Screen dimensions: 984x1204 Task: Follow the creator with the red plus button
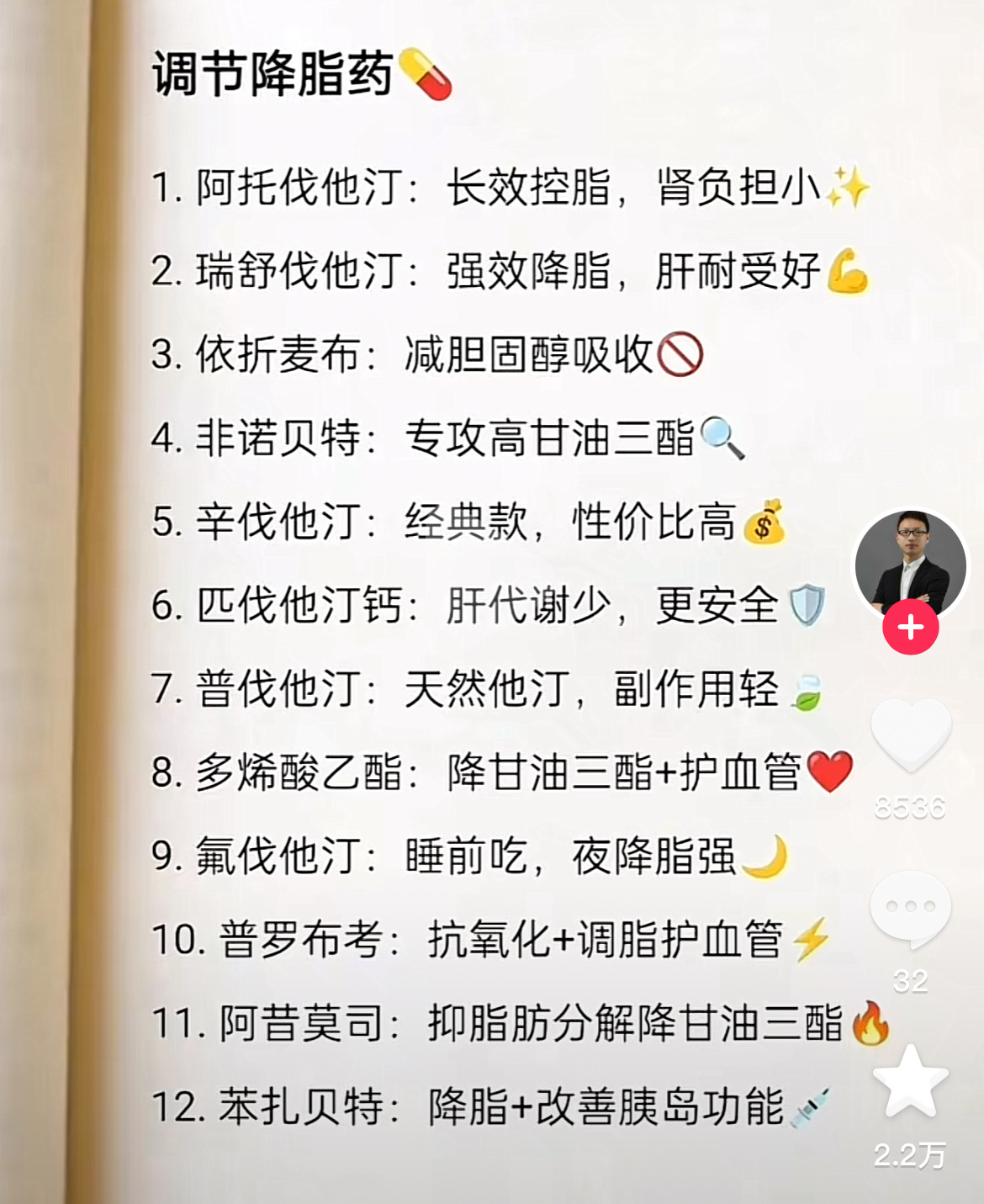[910, 625]
